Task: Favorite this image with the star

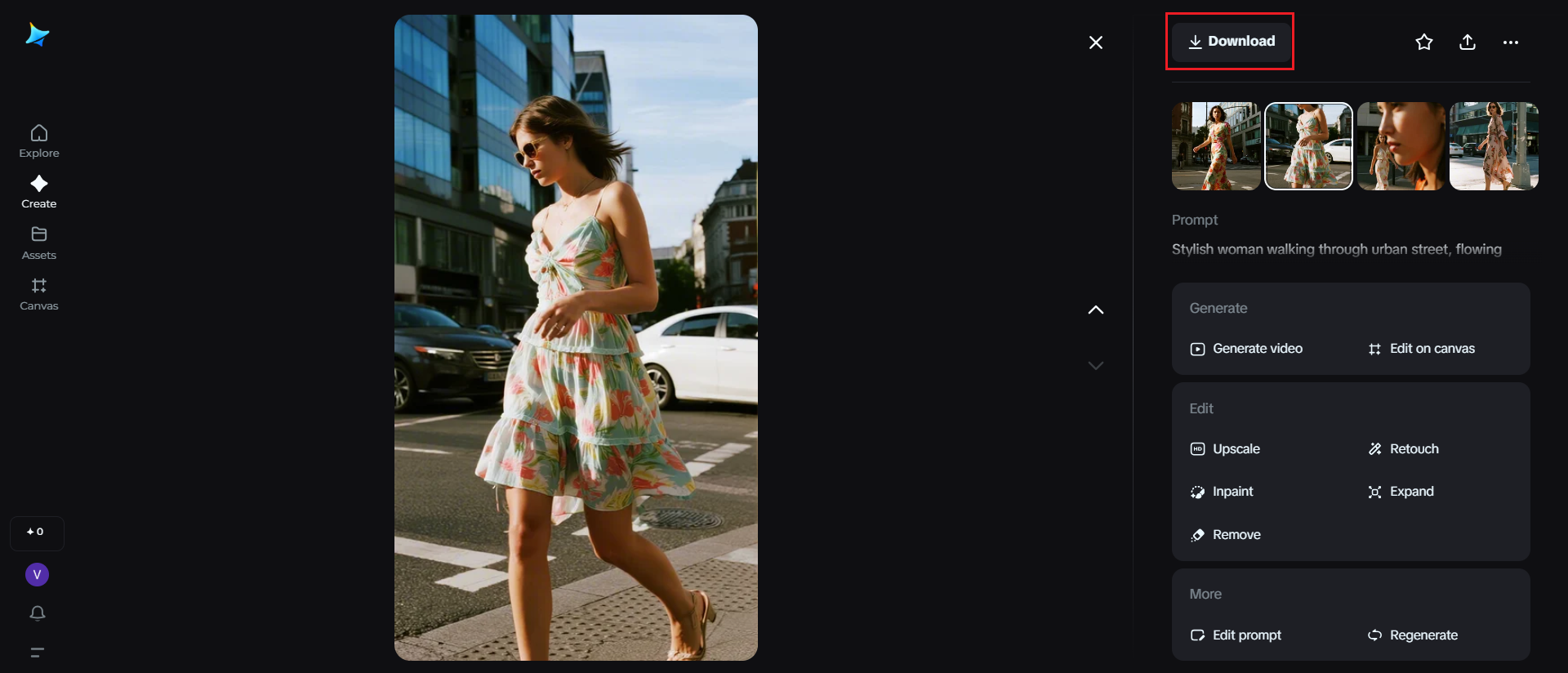Action: (x=1423, y=42)
